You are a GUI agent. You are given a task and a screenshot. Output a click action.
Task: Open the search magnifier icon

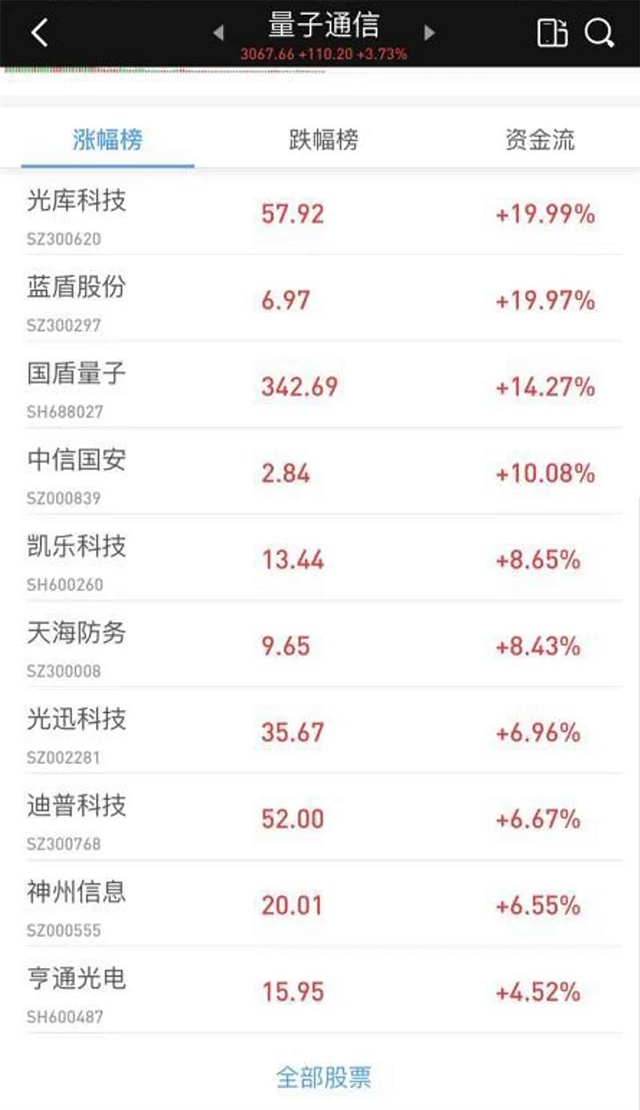[599, 33]
